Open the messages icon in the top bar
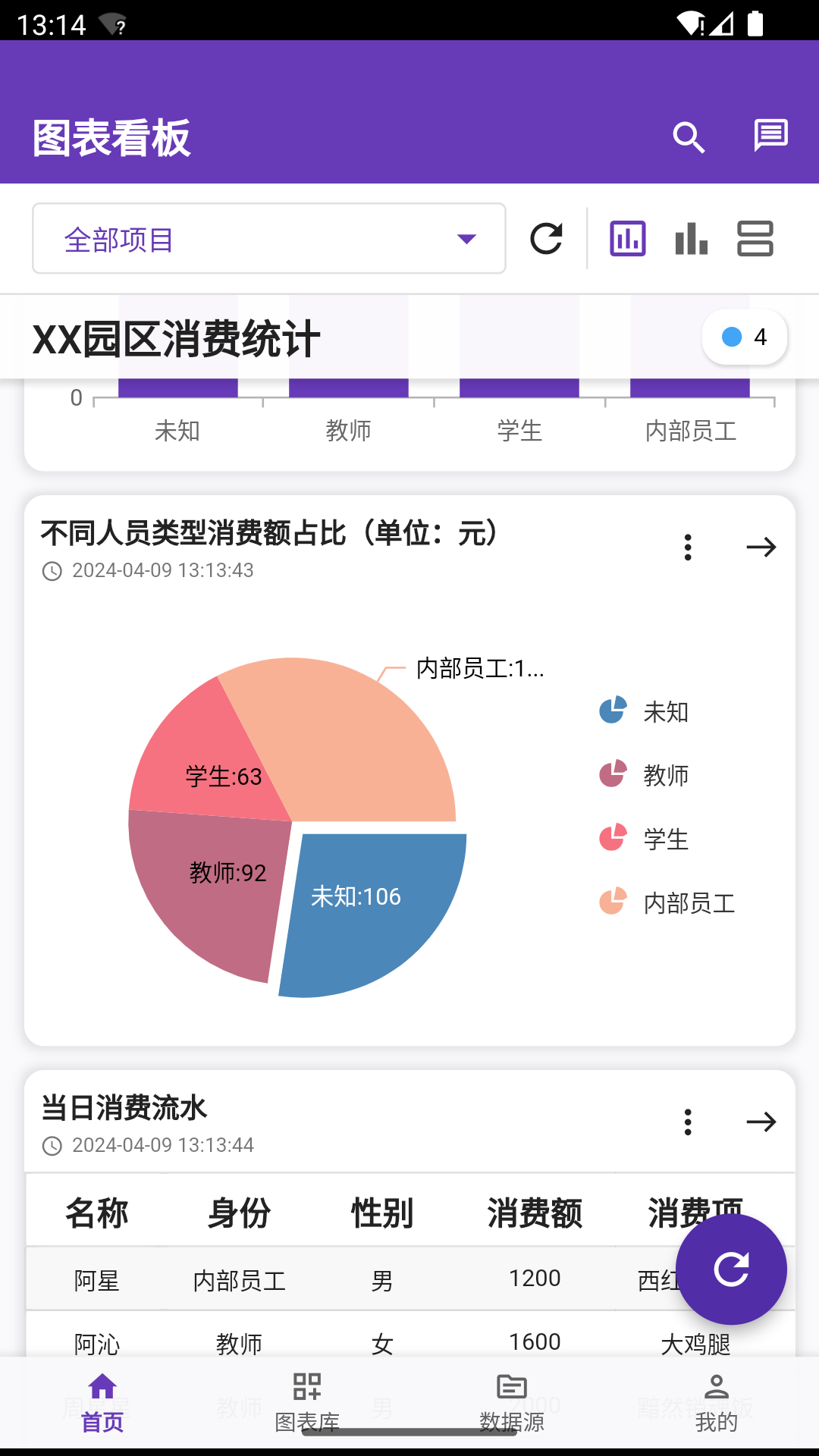Image resolution: width=819 pixels, height=1456 pixels. click(x=771, y=136)
